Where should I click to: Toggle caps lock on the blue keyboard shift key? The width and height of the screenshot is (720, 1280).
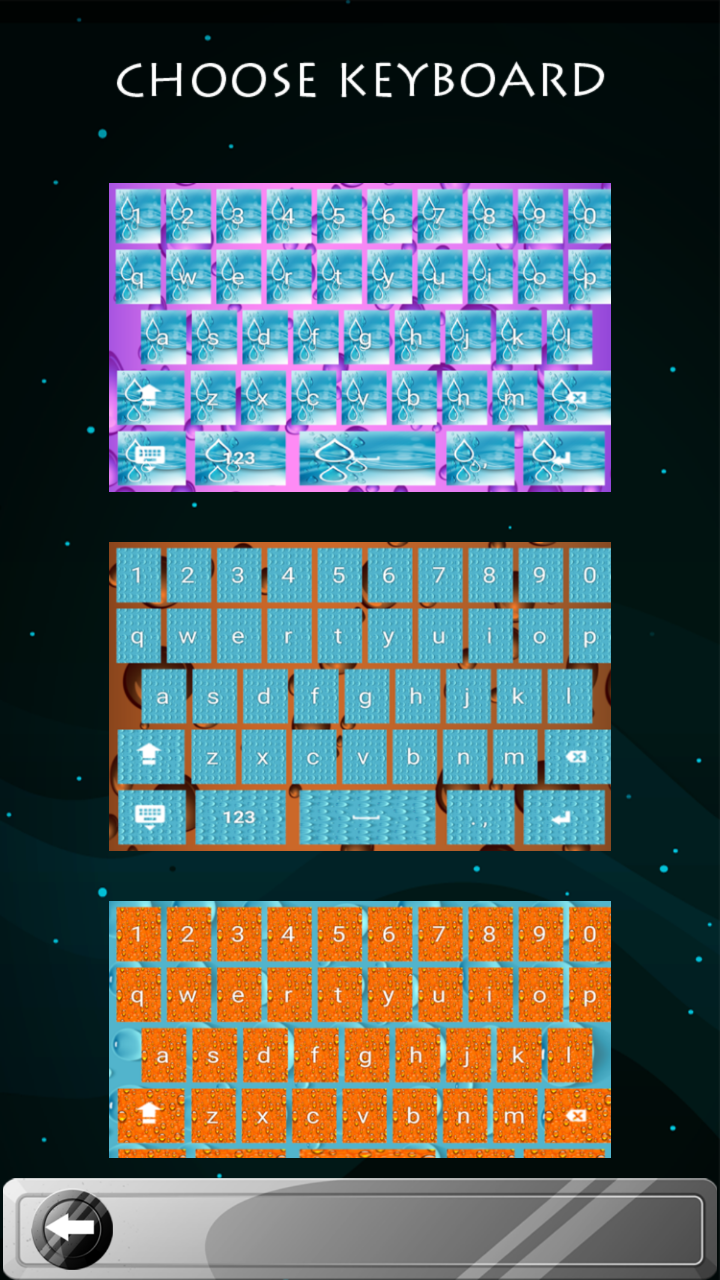click(150, 757)
